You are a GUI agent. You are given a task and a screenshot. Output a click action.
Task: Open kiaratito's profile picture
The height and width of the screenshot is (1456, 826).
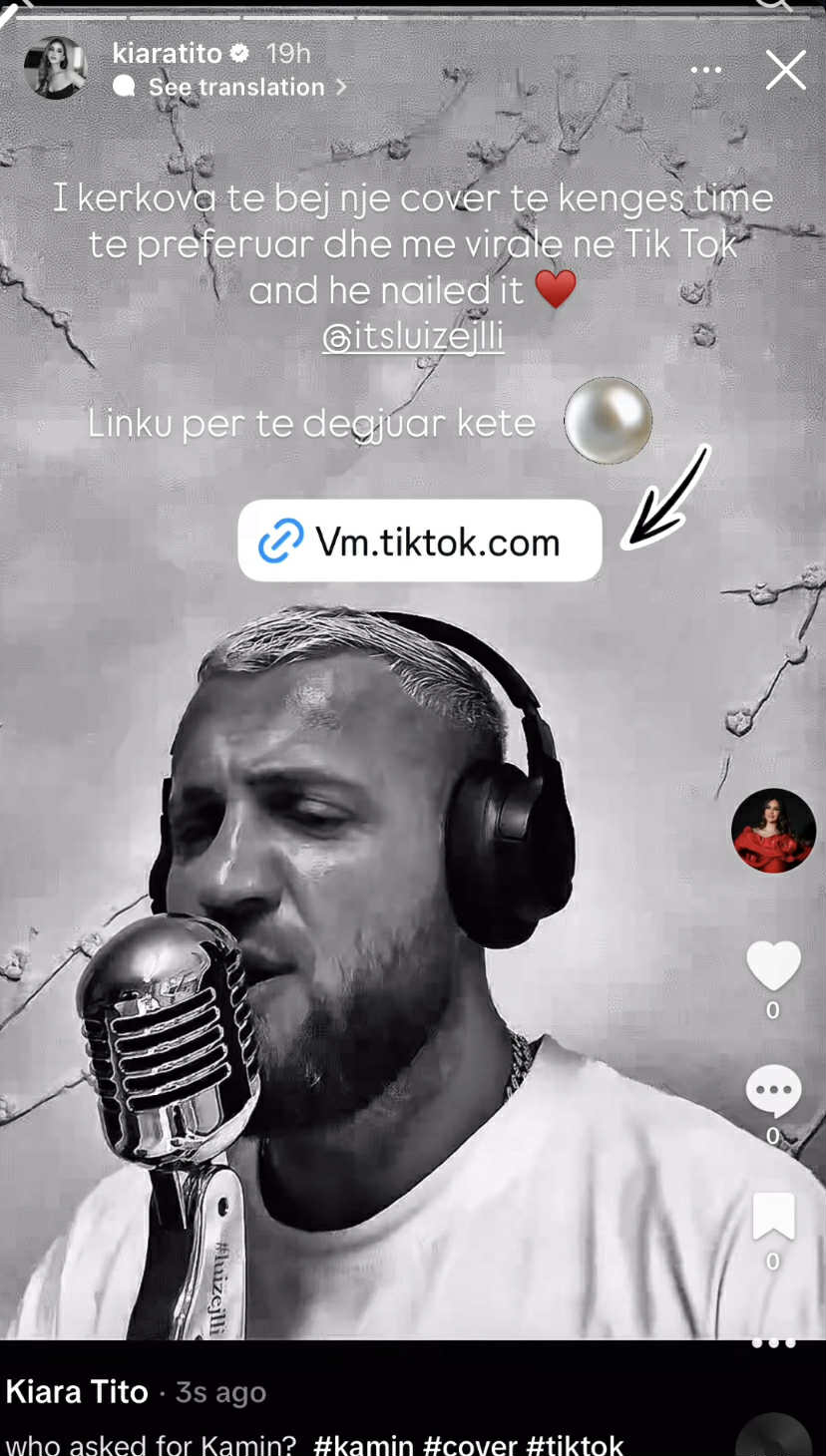pyautogui.click(x=55, y=68)
